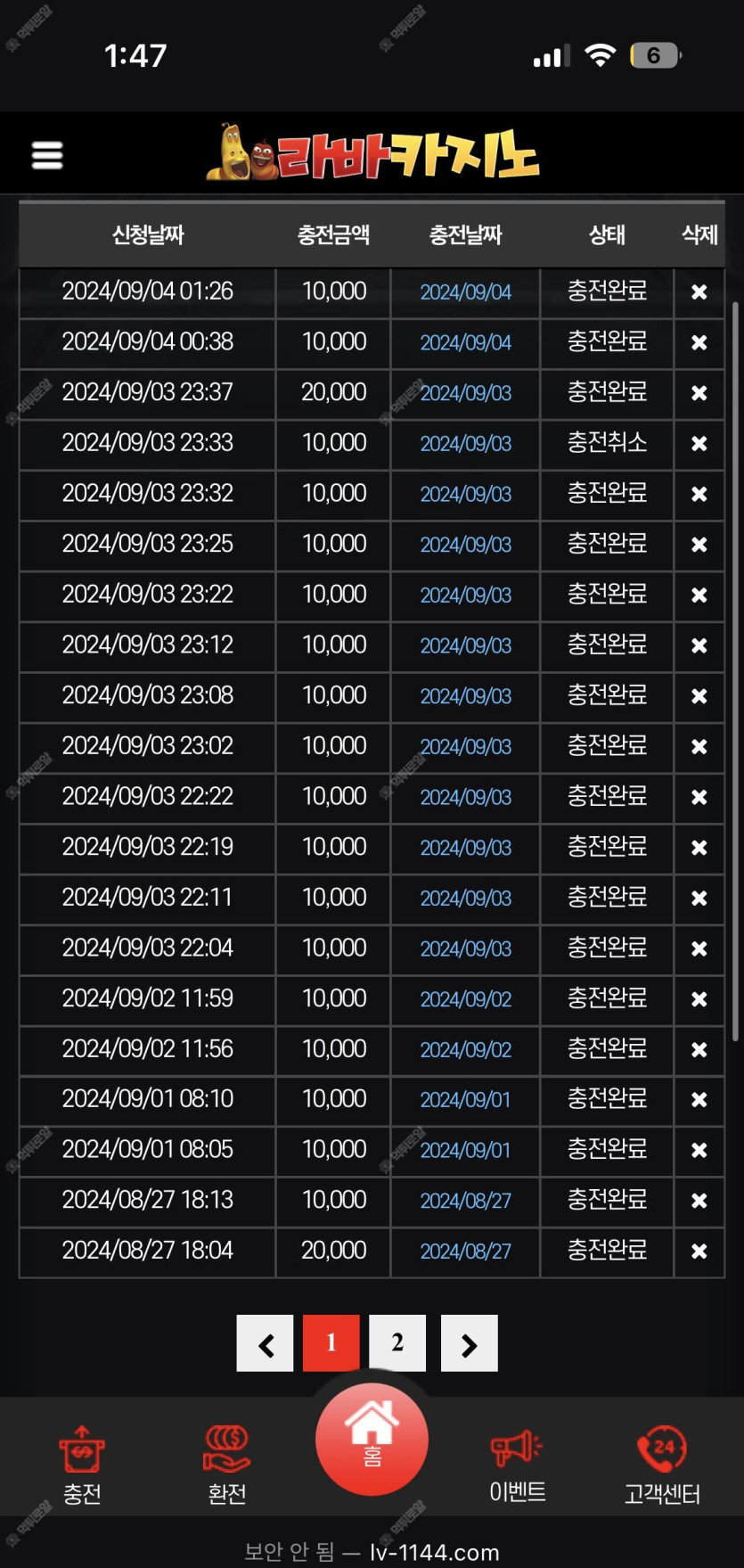The image size is (744, 1568).
Task: Go to page 2 of the list
Action: point(397,1342)
